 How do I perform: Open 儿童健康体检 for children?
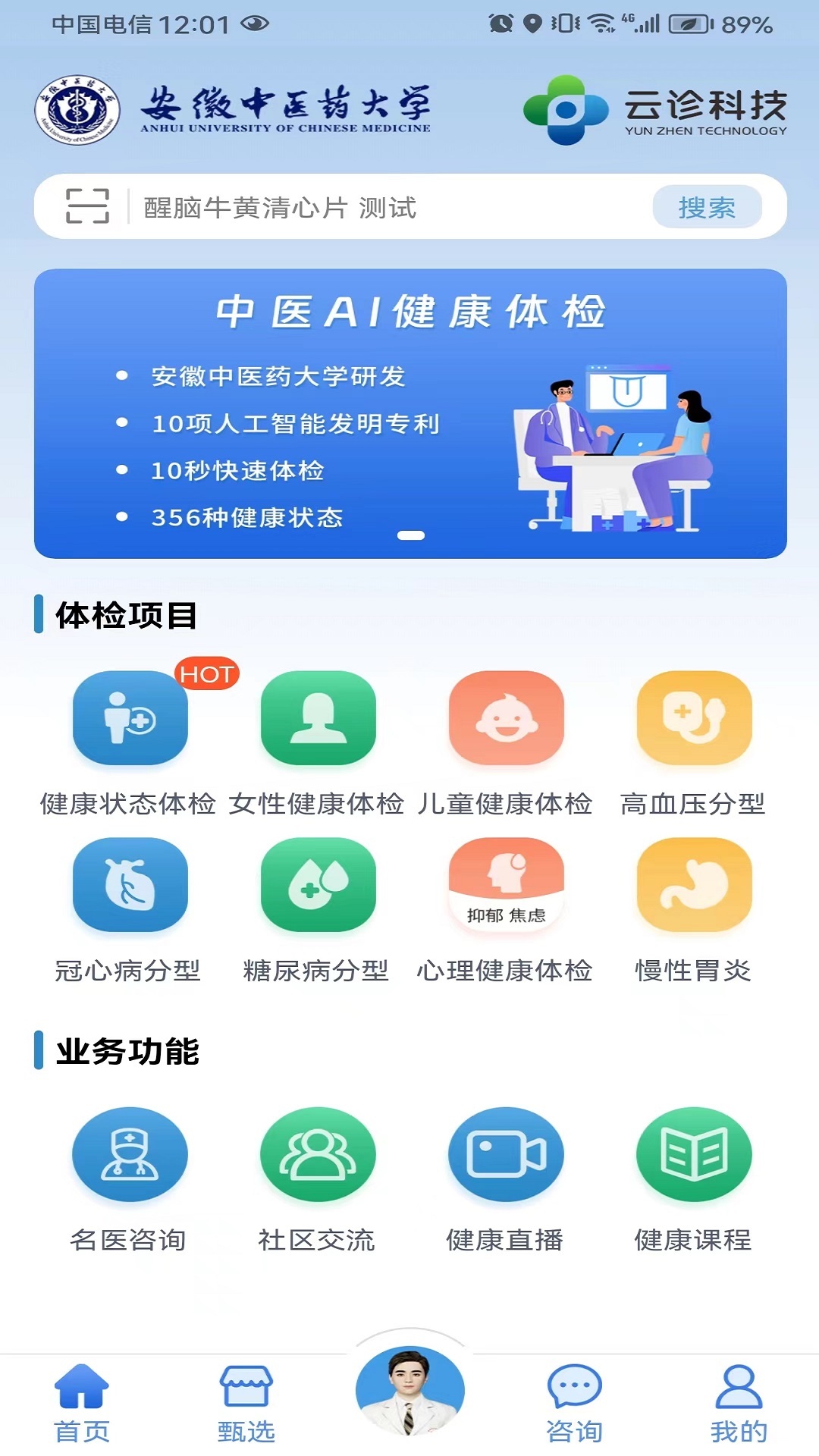[x=506, y=720]
